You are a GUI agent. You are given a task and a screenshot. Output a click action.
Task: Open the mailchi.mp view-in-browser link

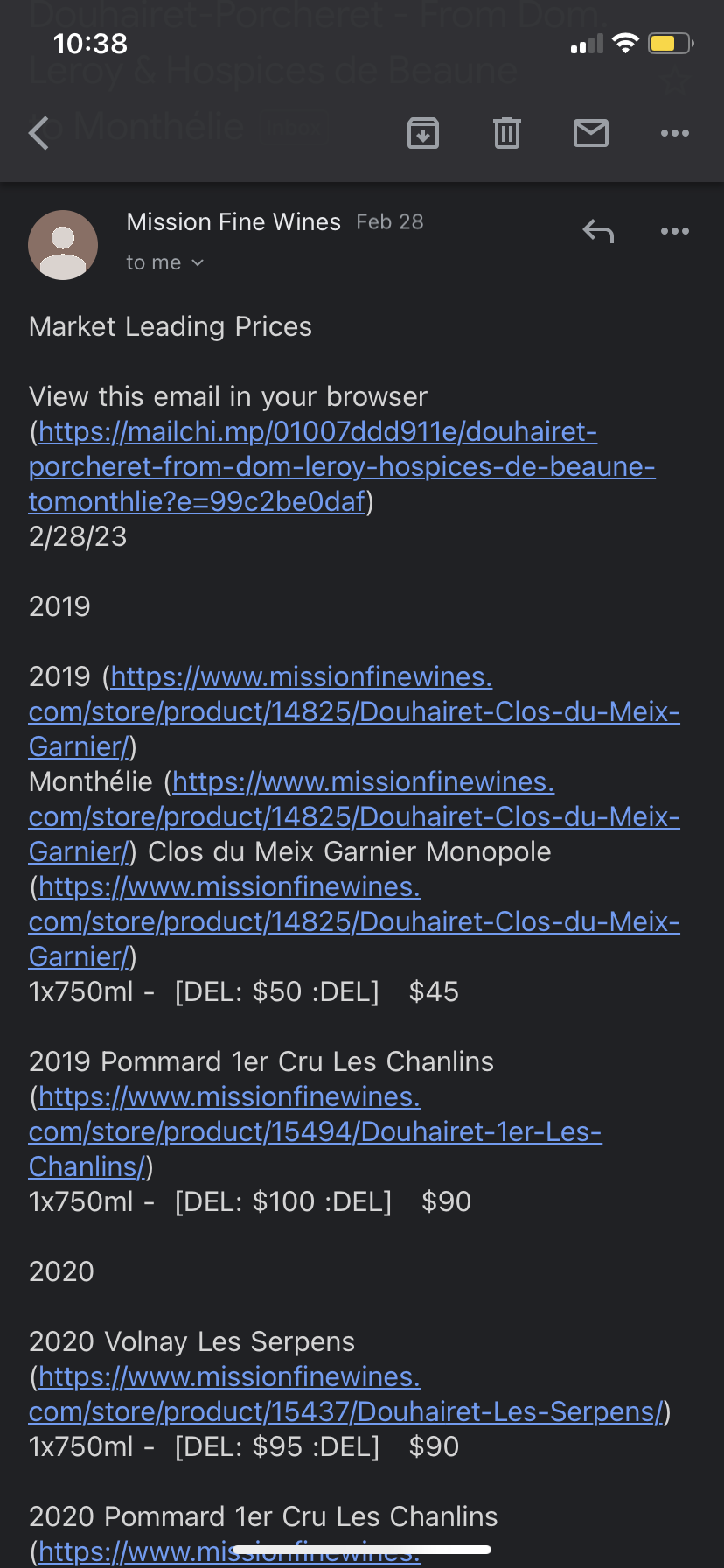pos(341,466)
